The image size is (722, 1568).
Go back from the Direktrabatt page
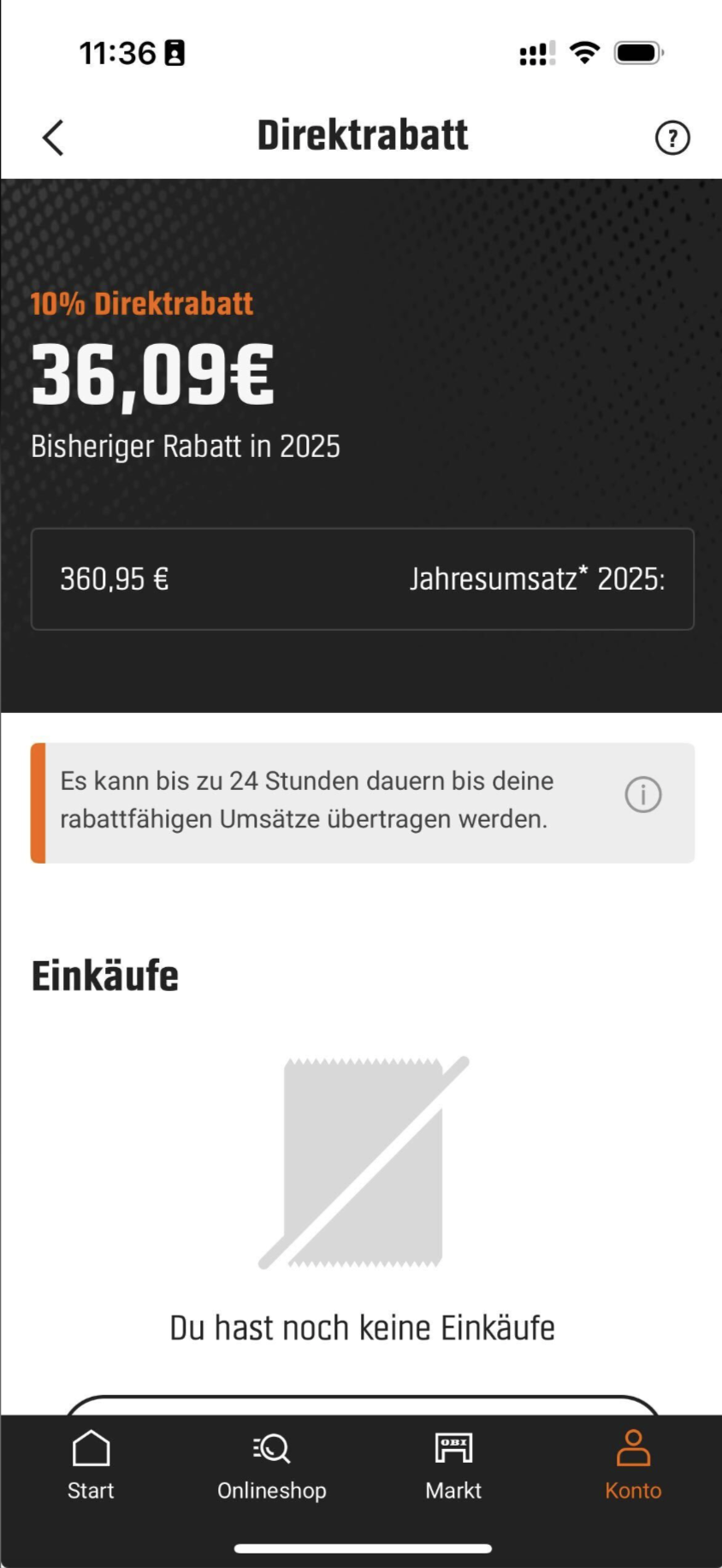point(53,138)
